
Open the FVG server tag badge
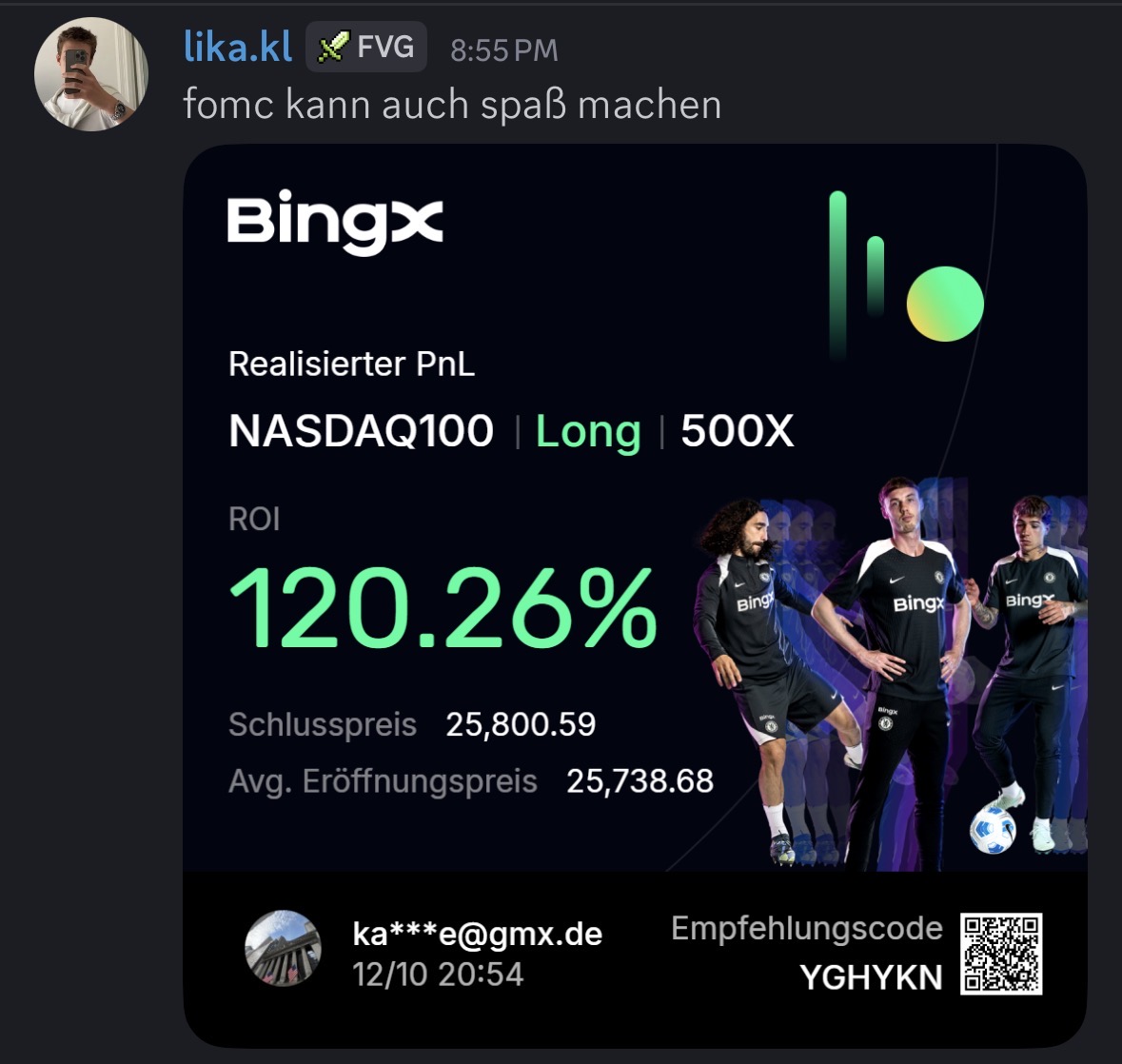click(366, 47)
